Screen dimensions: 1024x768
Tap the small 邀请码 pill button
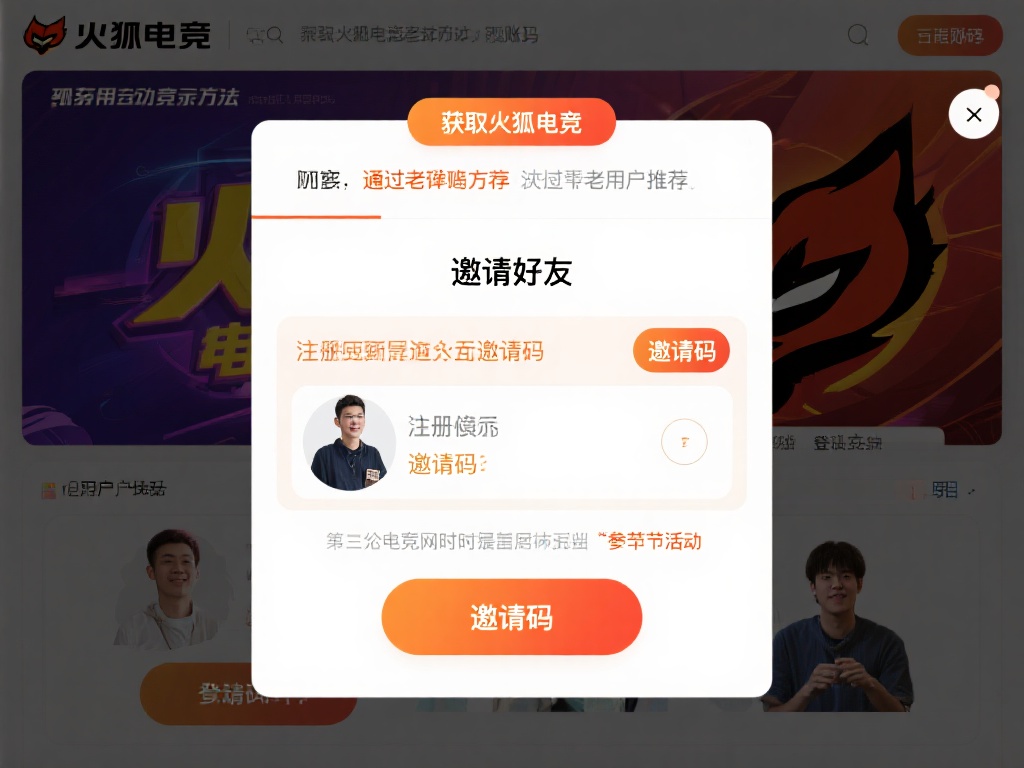681,351
